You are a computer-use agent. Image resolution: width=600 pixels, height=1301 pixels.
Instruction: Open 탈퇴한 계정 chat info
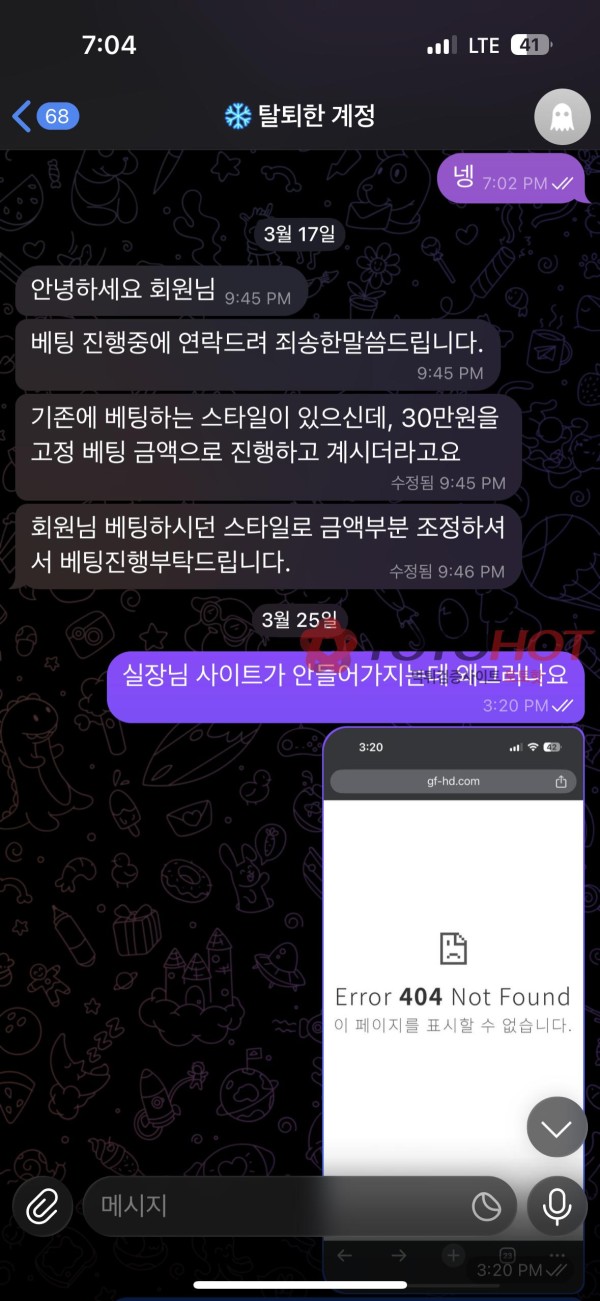click(300, 116)
